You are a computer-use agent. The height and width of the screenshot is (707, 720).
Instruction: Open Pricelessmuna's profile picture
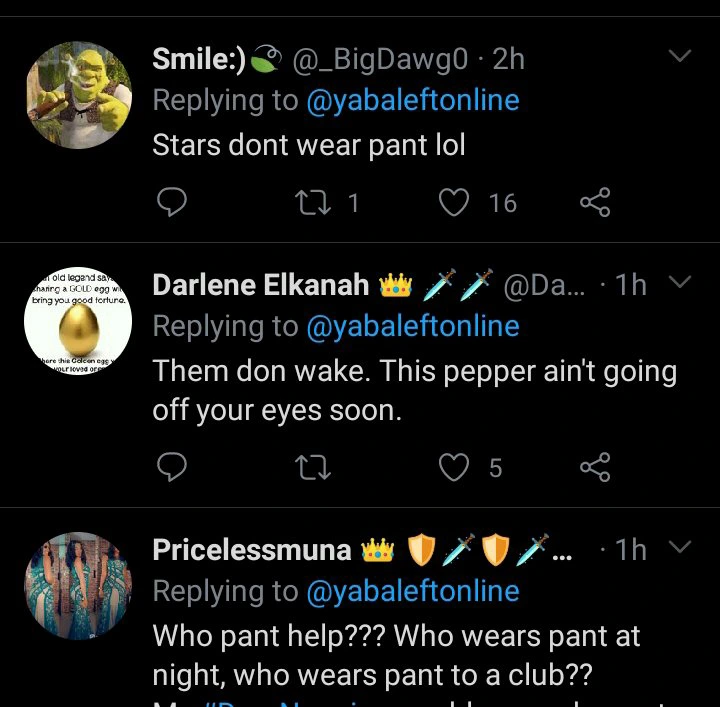(78, 584)
